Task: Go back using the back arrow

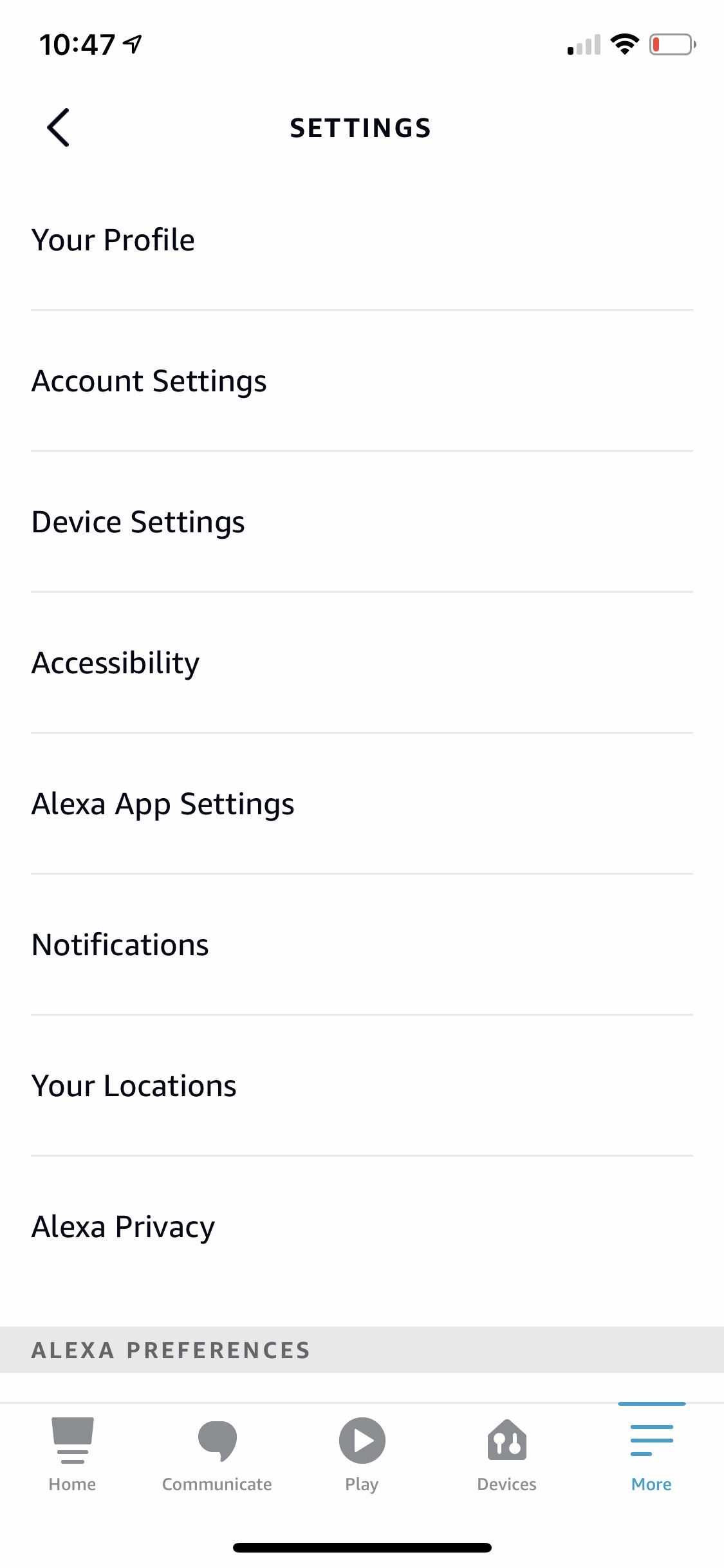Action: pyautogui.click(x=59, y=127)
